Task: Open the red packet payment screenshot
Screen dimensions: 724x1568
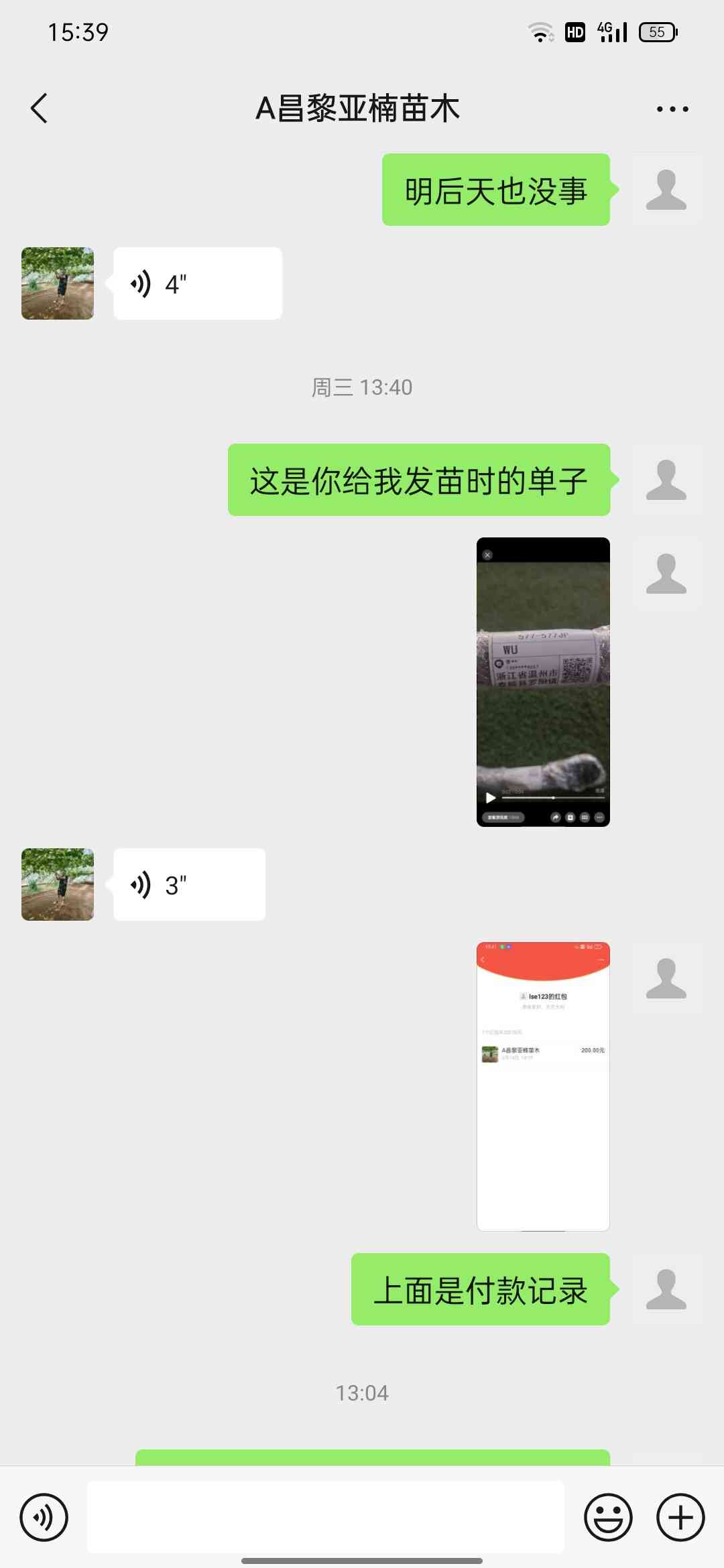Action: pos(543,1086)
